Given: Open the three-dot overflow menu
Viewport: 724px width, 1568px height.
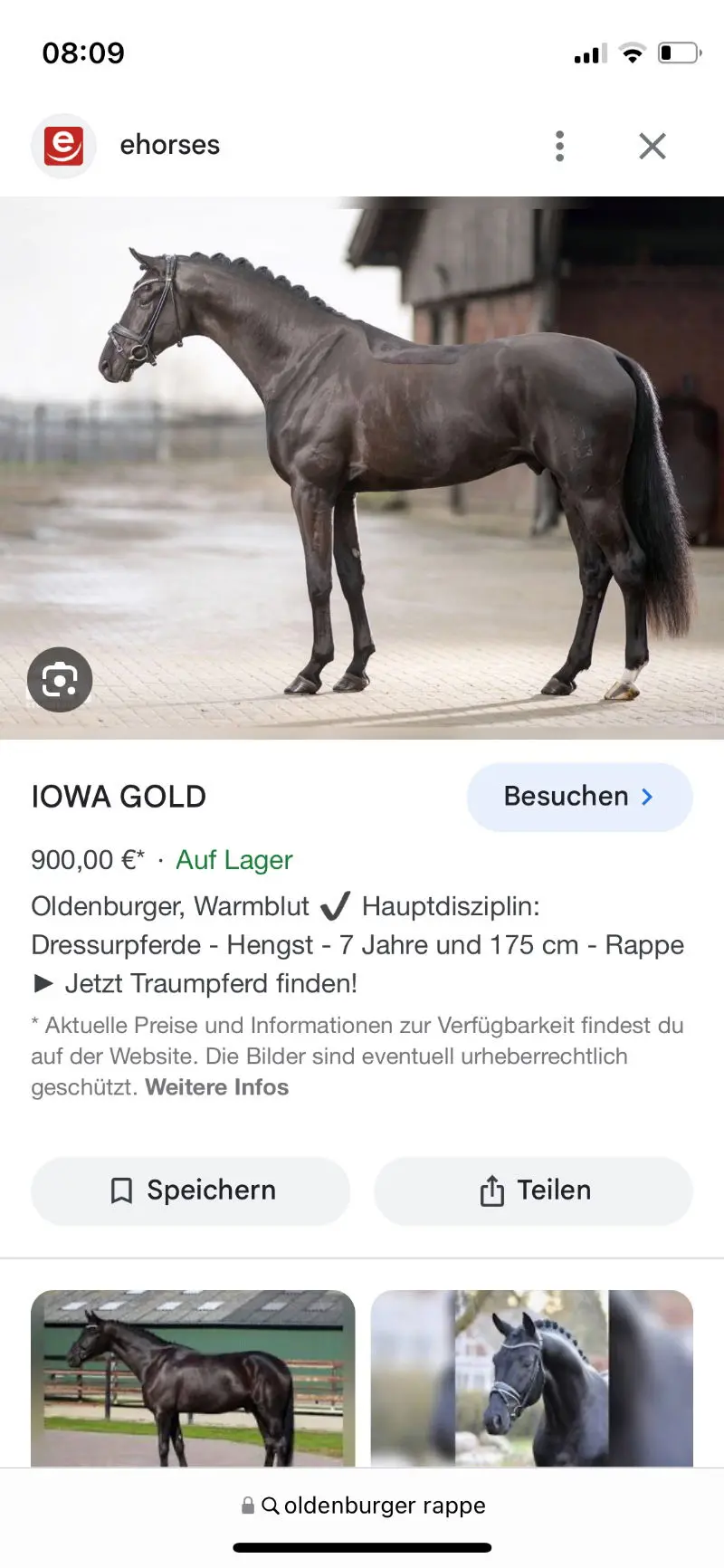Looking at the screenshot, I should click(x=559, y=146).
